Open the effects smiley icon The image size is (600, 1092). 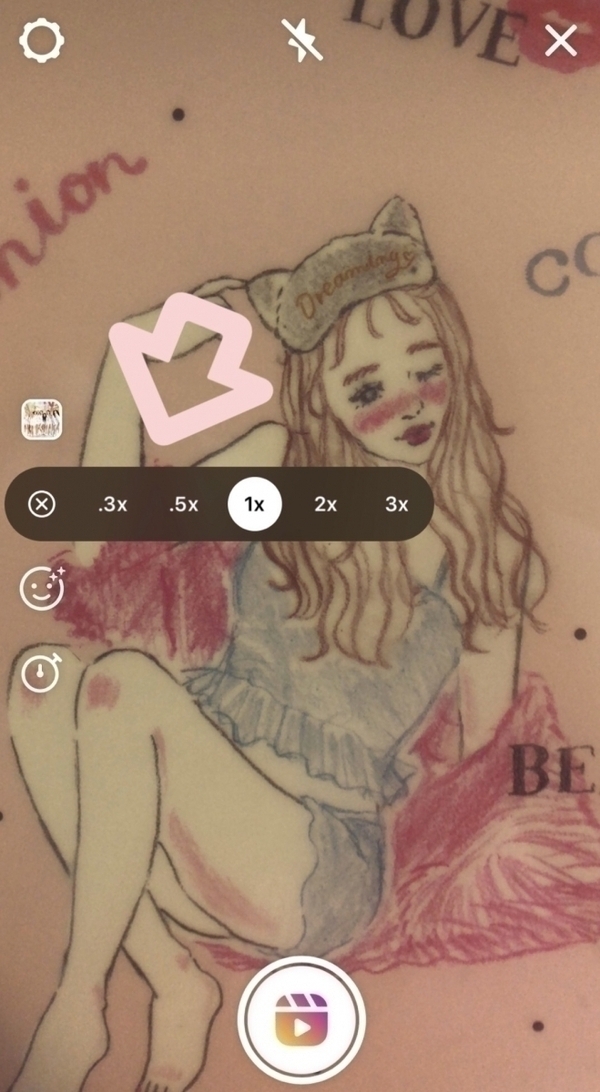[42, 588]
